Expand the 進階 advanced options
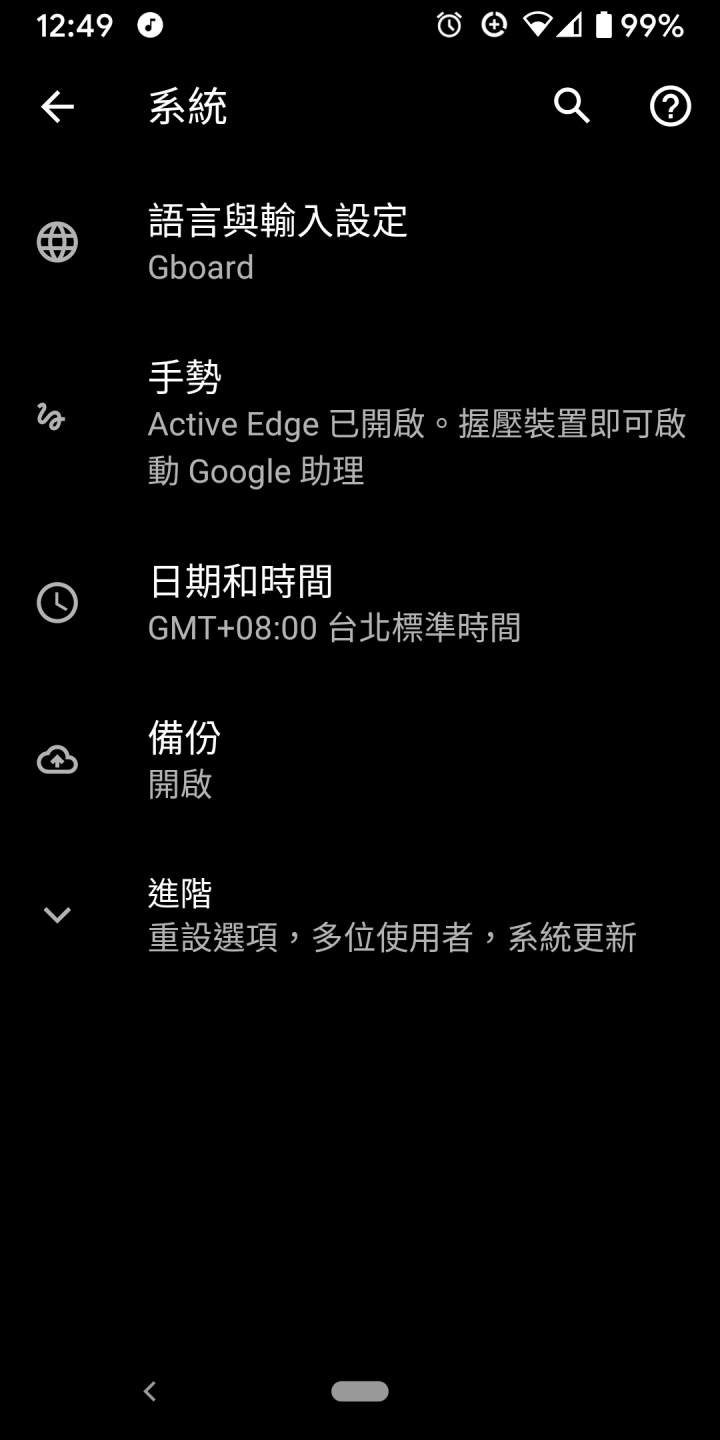This screenshot has height=1440, width=720. [x=360, y=914]
